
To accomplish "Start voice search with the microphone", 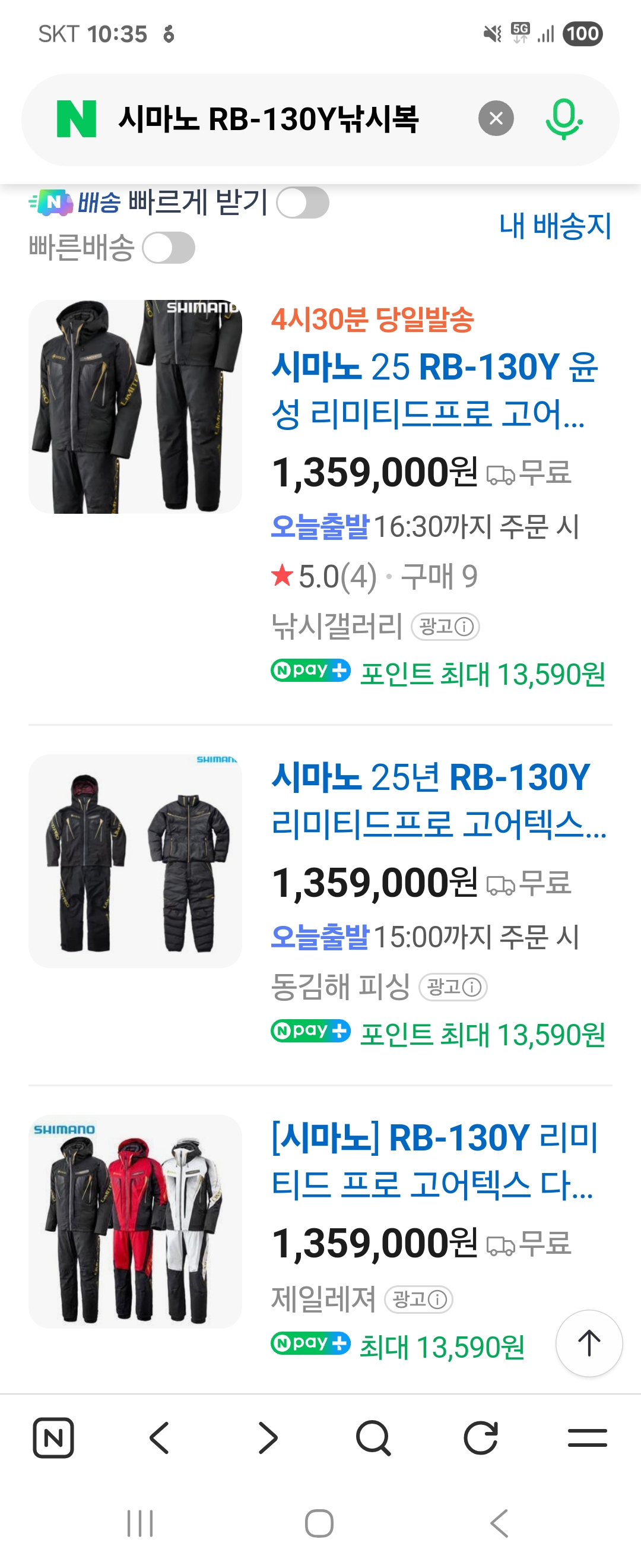I will tap(563, 118).
